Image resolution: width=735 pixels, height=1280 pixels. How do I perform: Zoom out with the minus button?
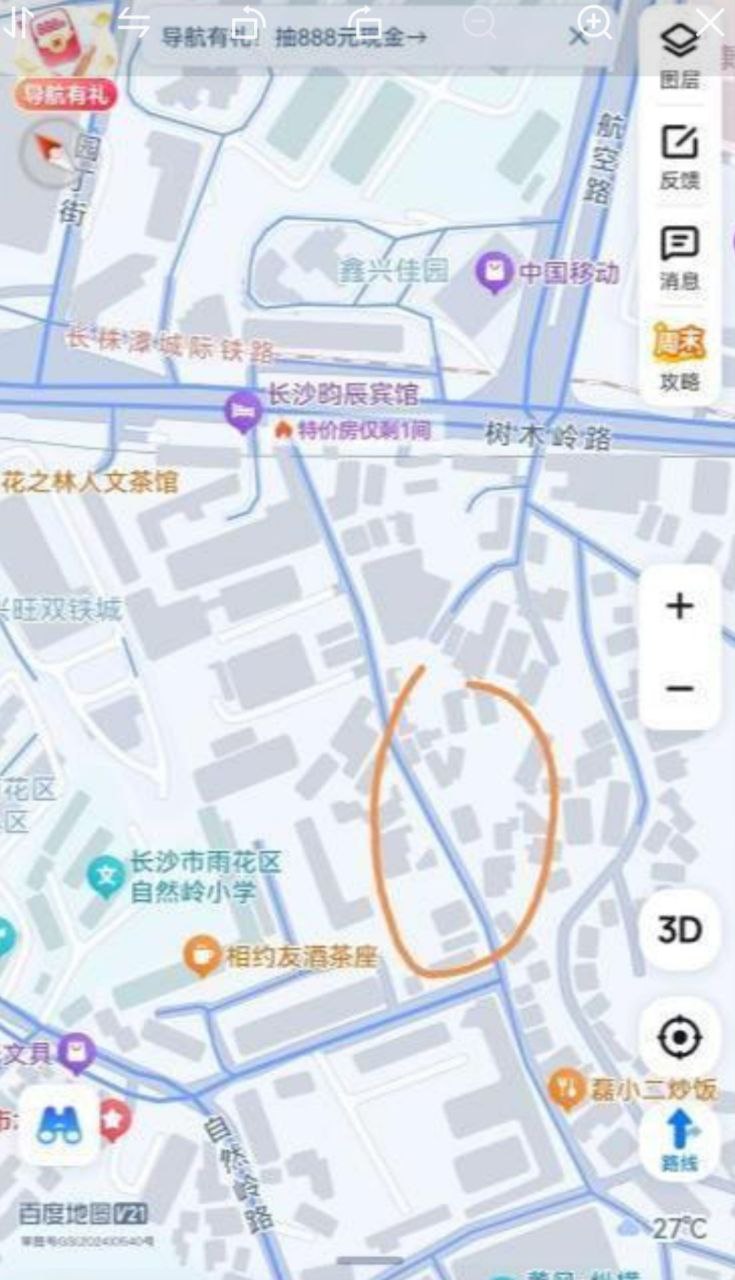click(x=679, y=688)
